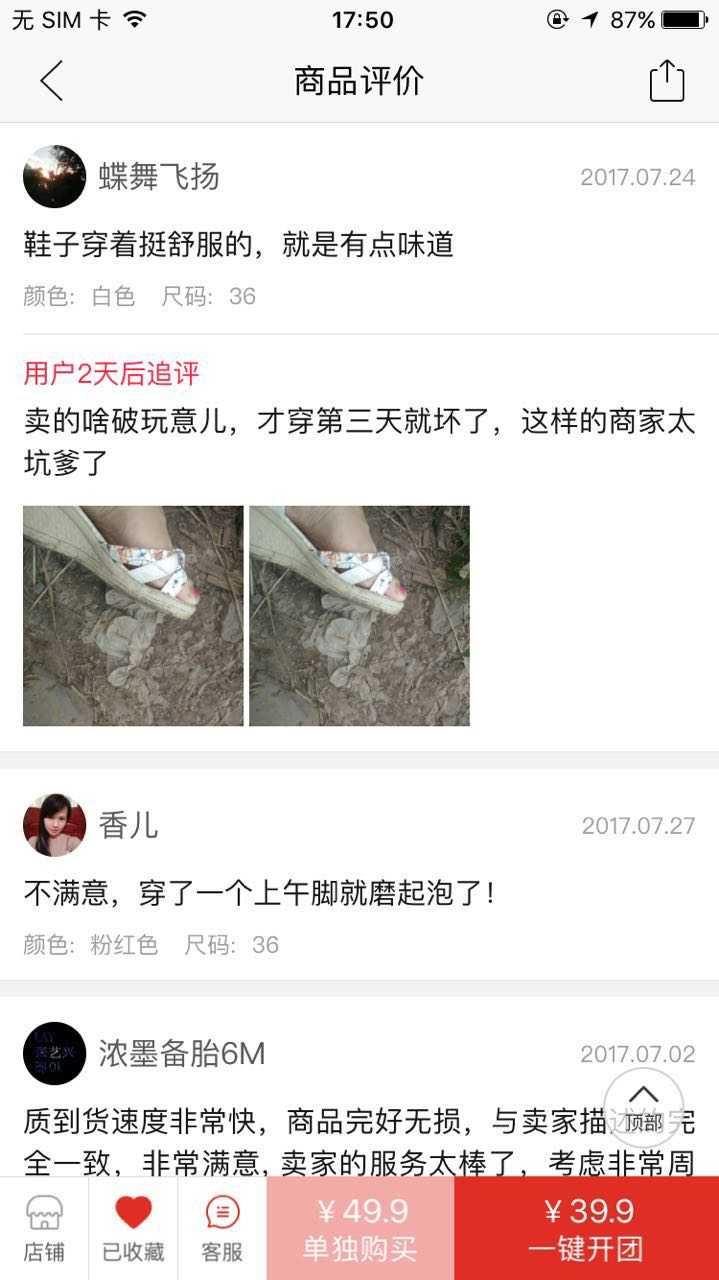Screen dimensions: 719x1280
Task: View 蝶舞飞扬's profile avatar
Action: [54, 176]
